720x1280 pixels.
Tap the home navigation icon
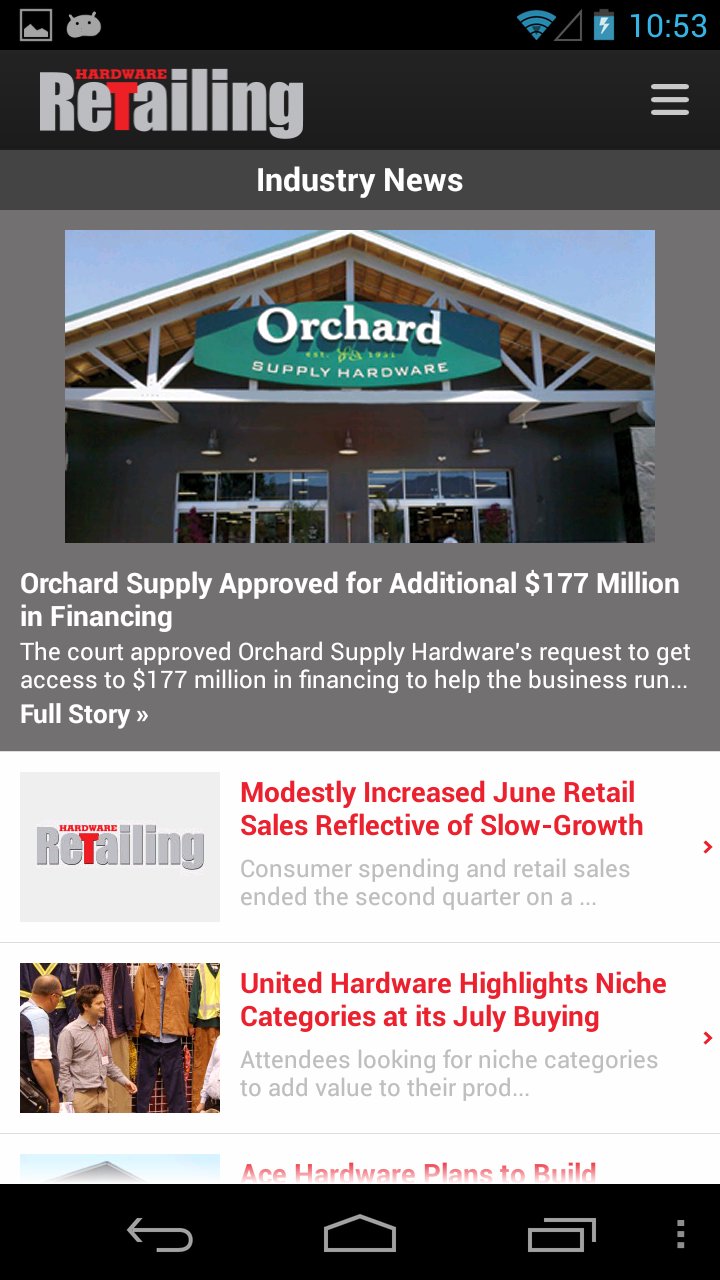click(360, 1235)
